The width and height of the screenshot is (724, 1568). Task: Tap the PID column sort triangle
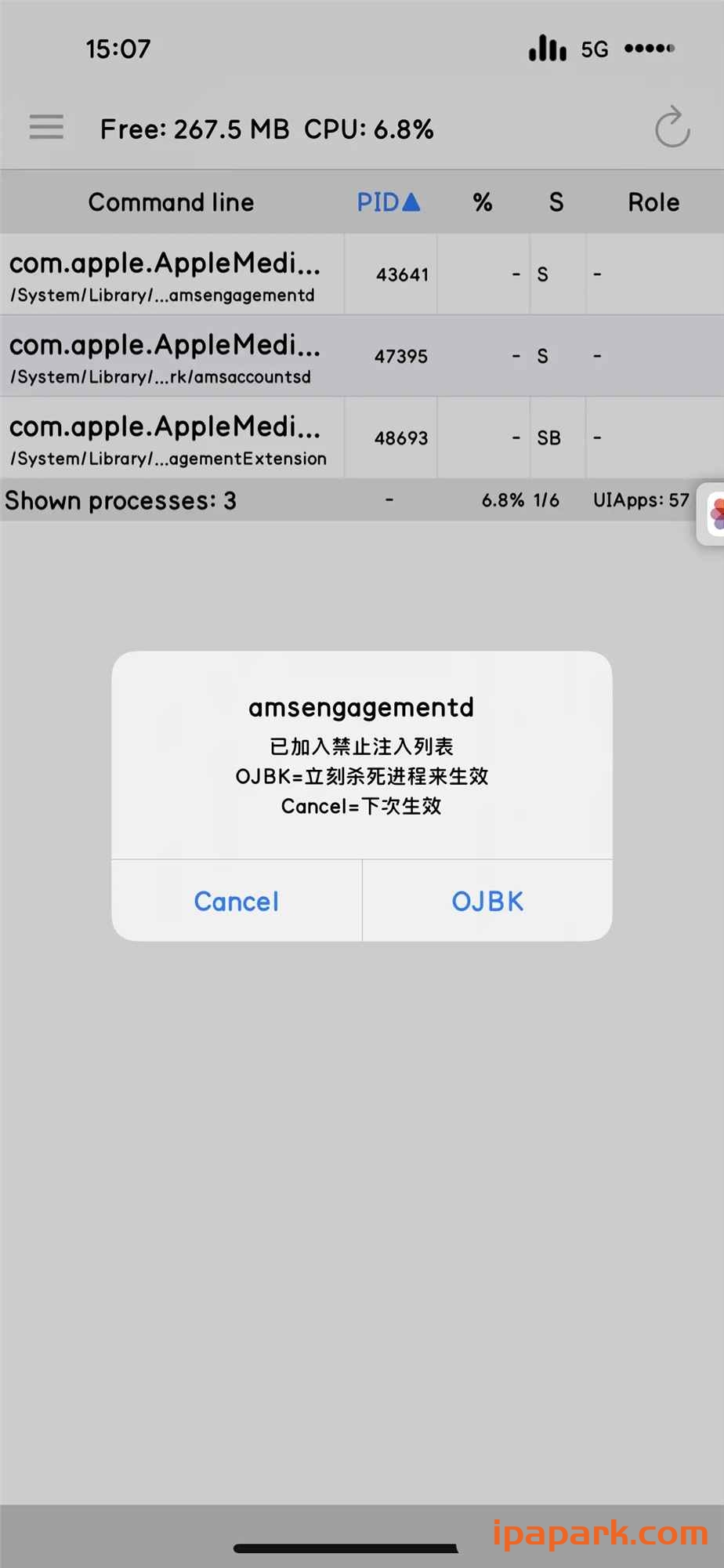(413, 202)
